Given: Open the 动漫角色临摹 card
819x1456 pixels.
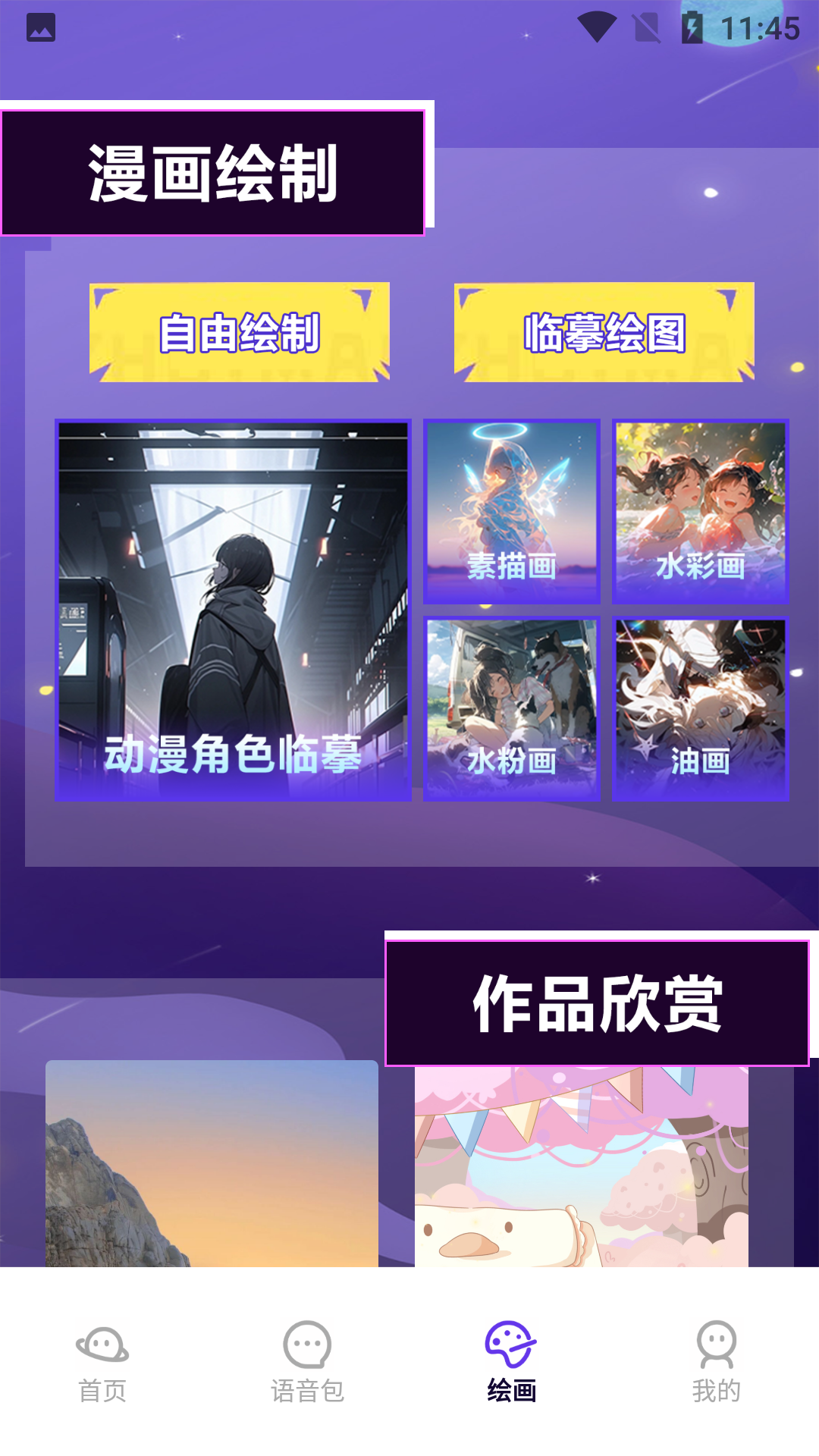Looking at the screenshot, I should click(x=233, y=610).
